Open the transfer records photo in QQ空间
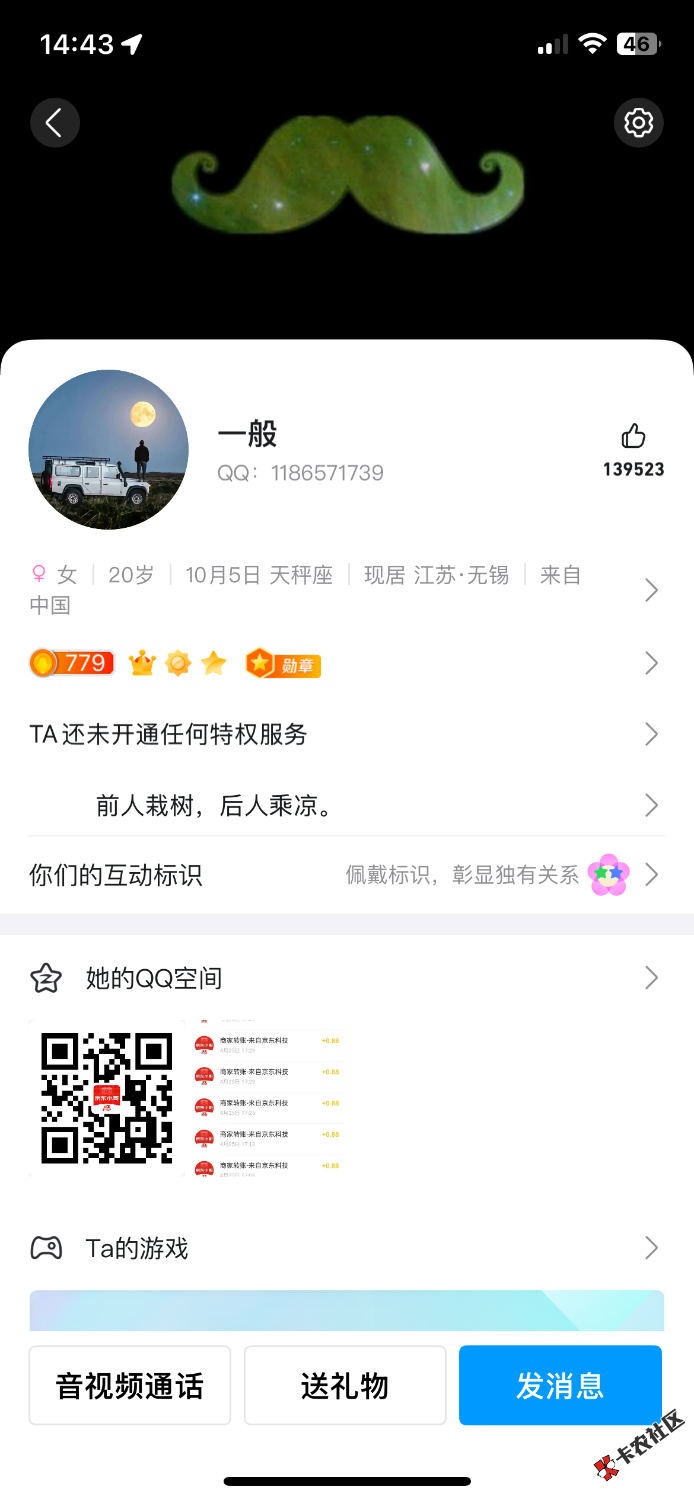Image resolution: width=694 pixels, height=1500 pixels. [270, 1098]
